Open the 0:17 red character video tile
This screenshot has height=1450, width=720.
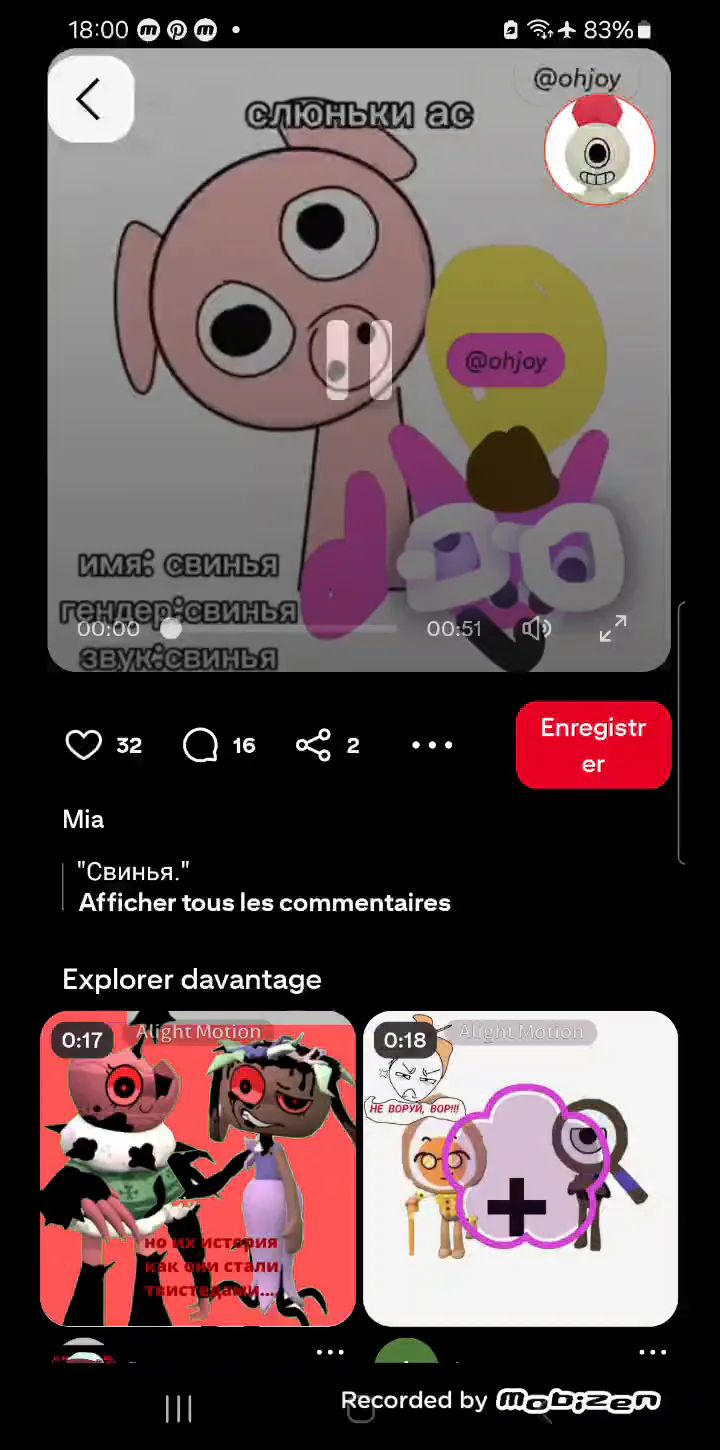point(198,1168)
